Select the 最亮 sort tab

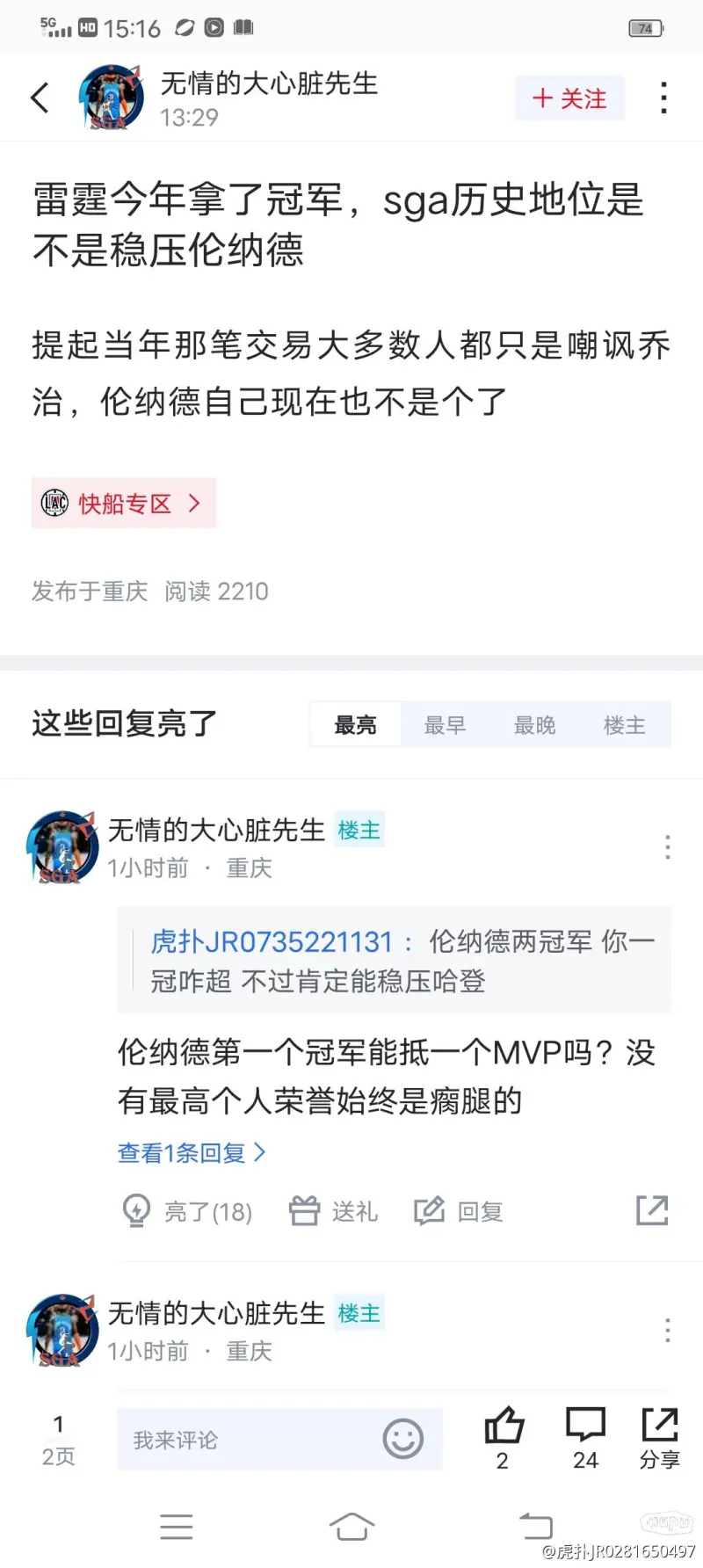pyautogui.click(x=355, y=725)
